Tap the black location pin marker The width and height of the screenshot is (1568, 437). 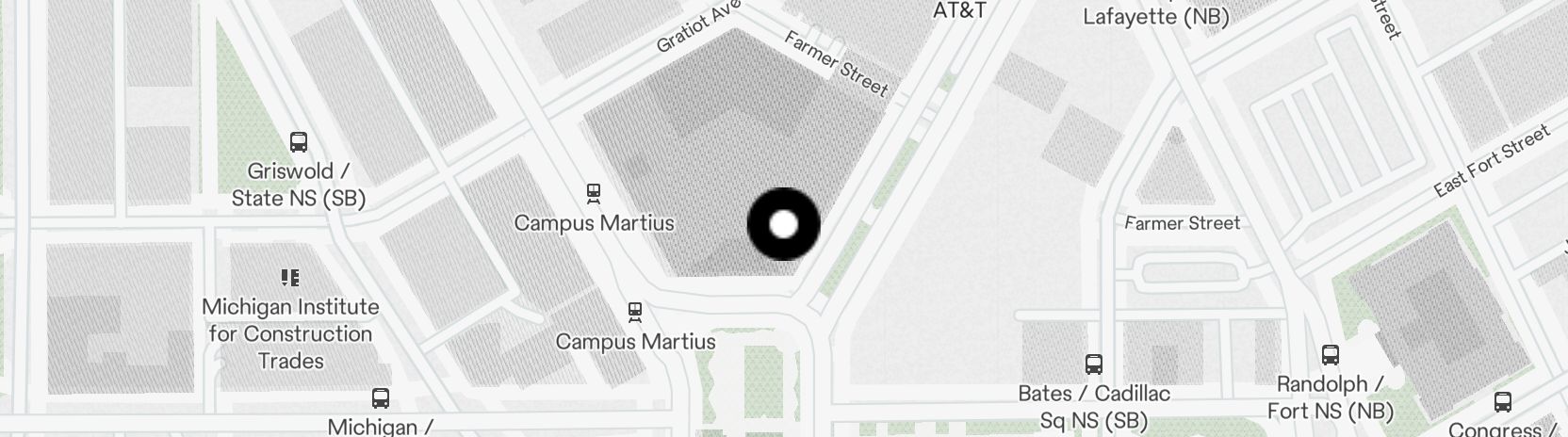pos(783,224)
